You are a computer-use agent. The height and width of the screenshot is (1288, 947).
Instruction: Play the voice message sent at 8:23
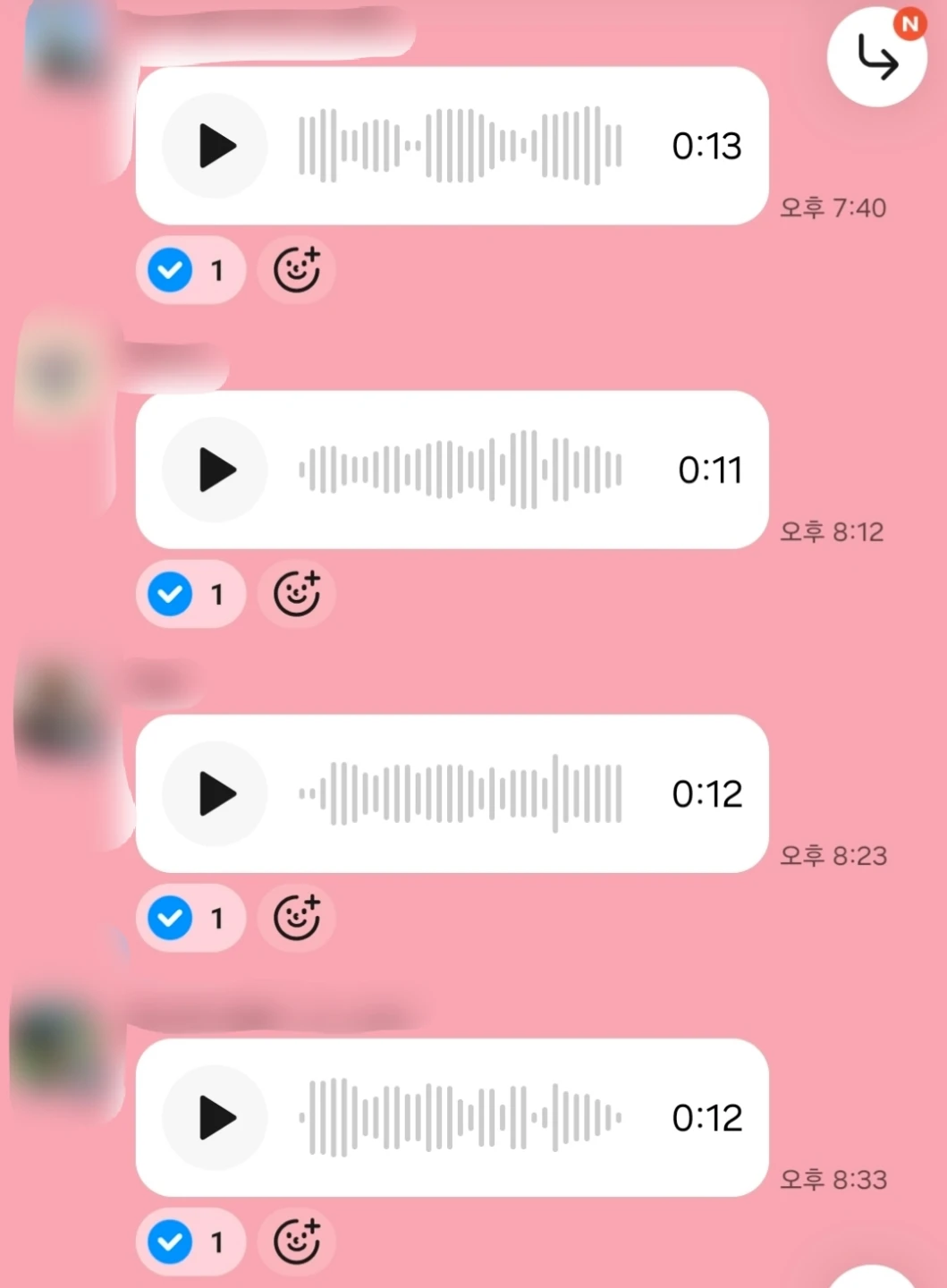[215, 793]
